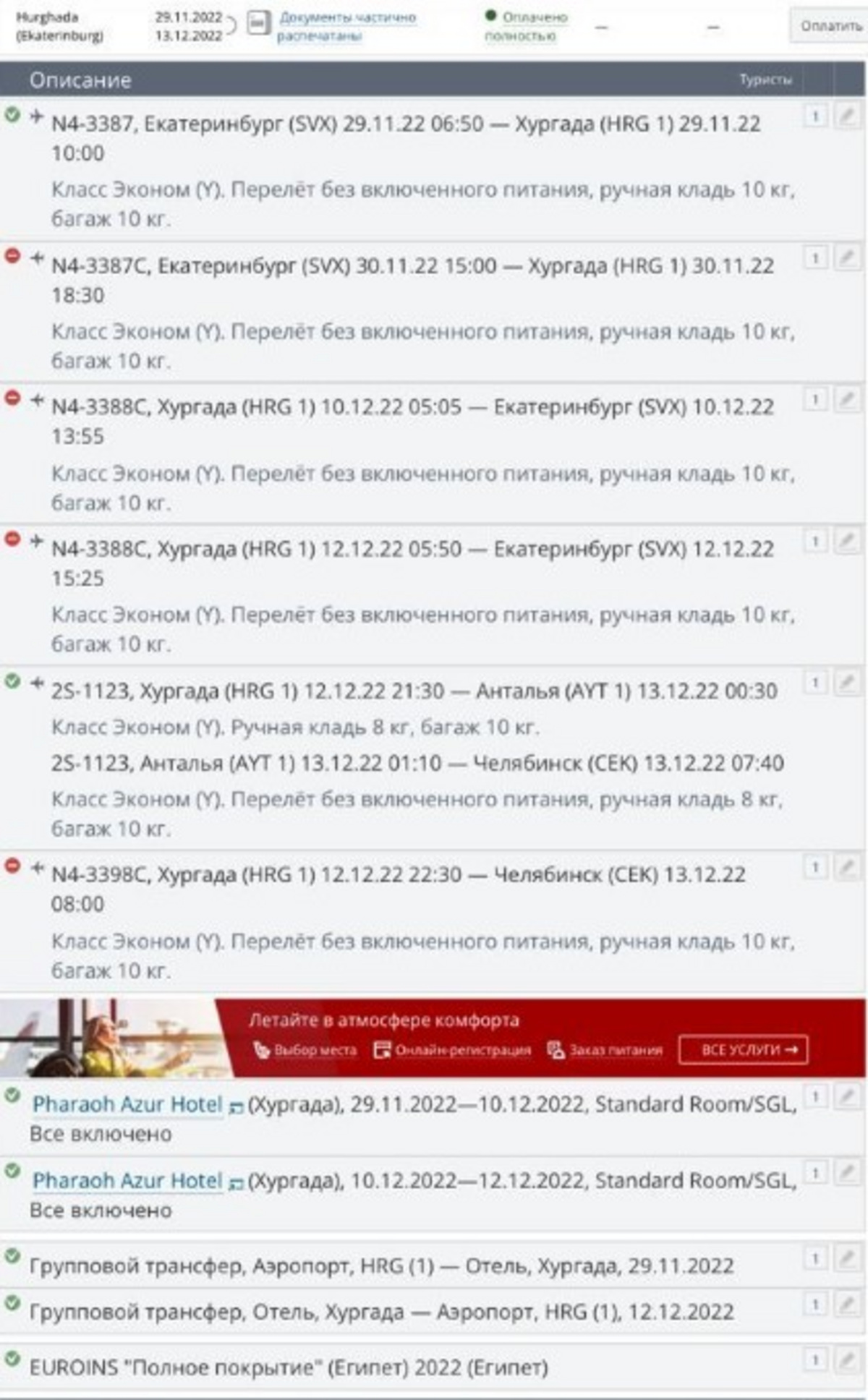Edit the N4-3387C flight on 30.11.22
868x1400 pixels.
[846, 257]
